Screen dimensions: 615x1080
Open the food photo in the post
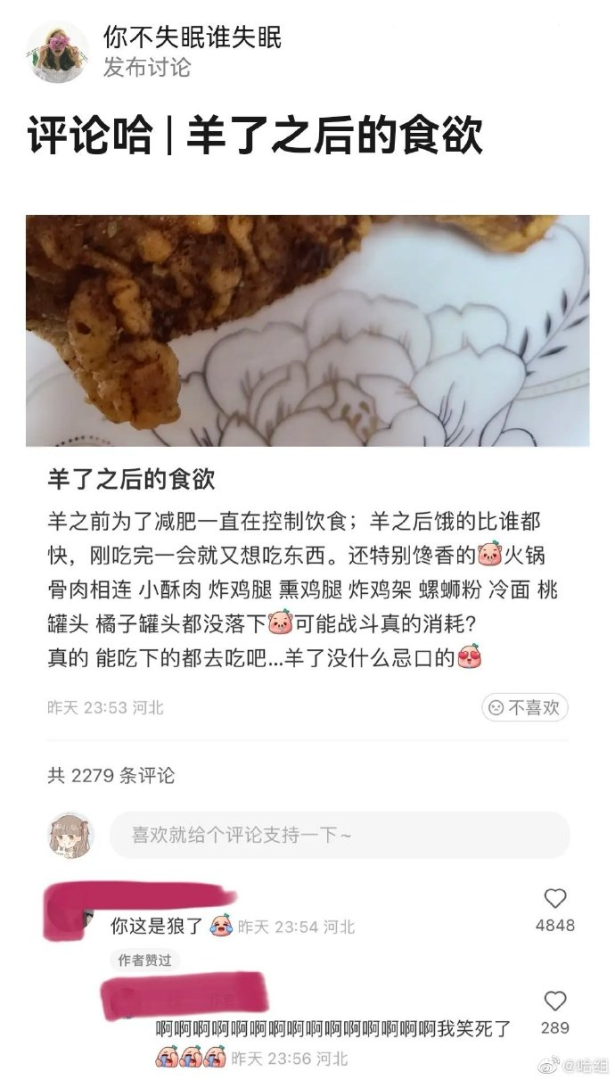pos(307,330)
